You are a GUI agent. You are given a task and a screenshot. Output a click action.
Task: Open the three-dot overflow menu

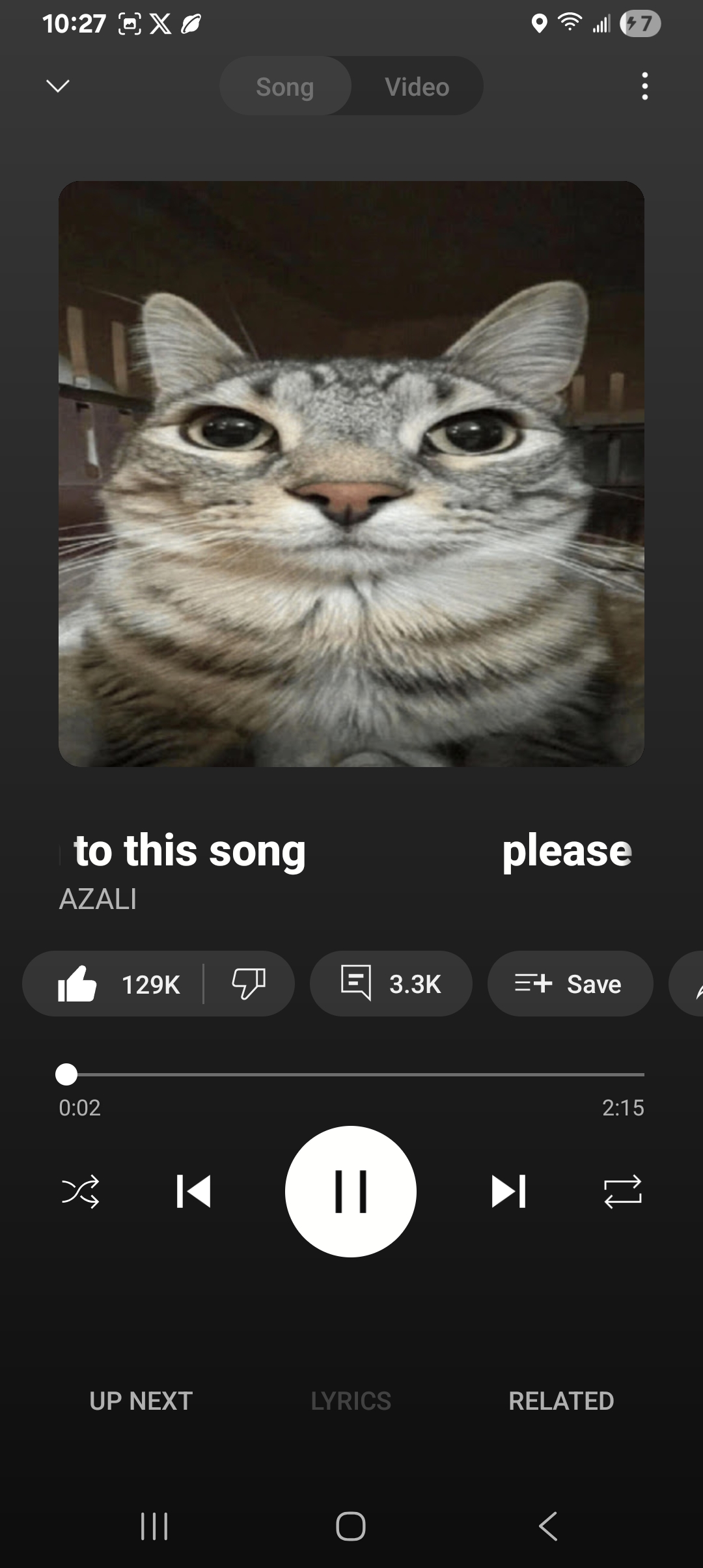tap(644, 86)
